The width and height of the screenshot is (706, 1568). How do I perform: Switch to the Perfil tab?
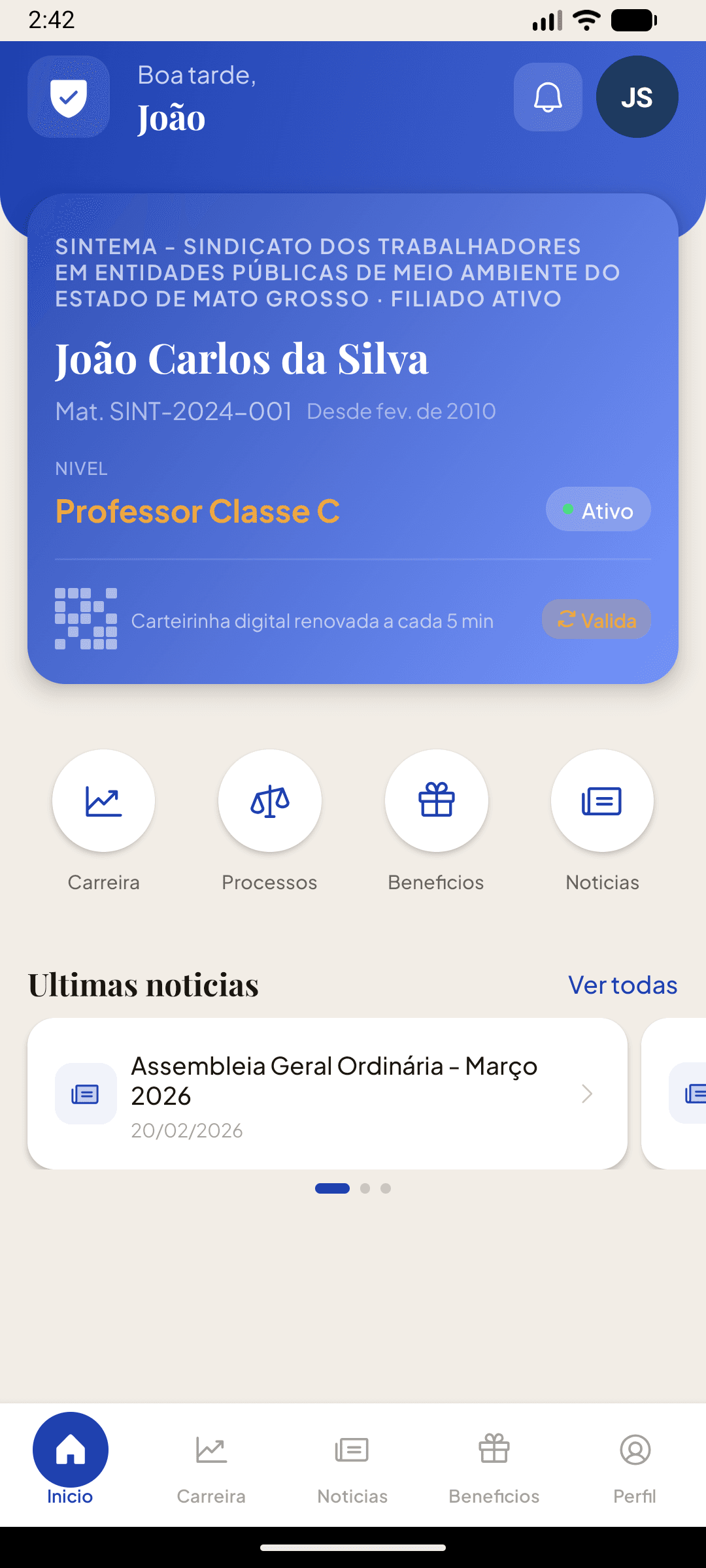point(633,1449)
